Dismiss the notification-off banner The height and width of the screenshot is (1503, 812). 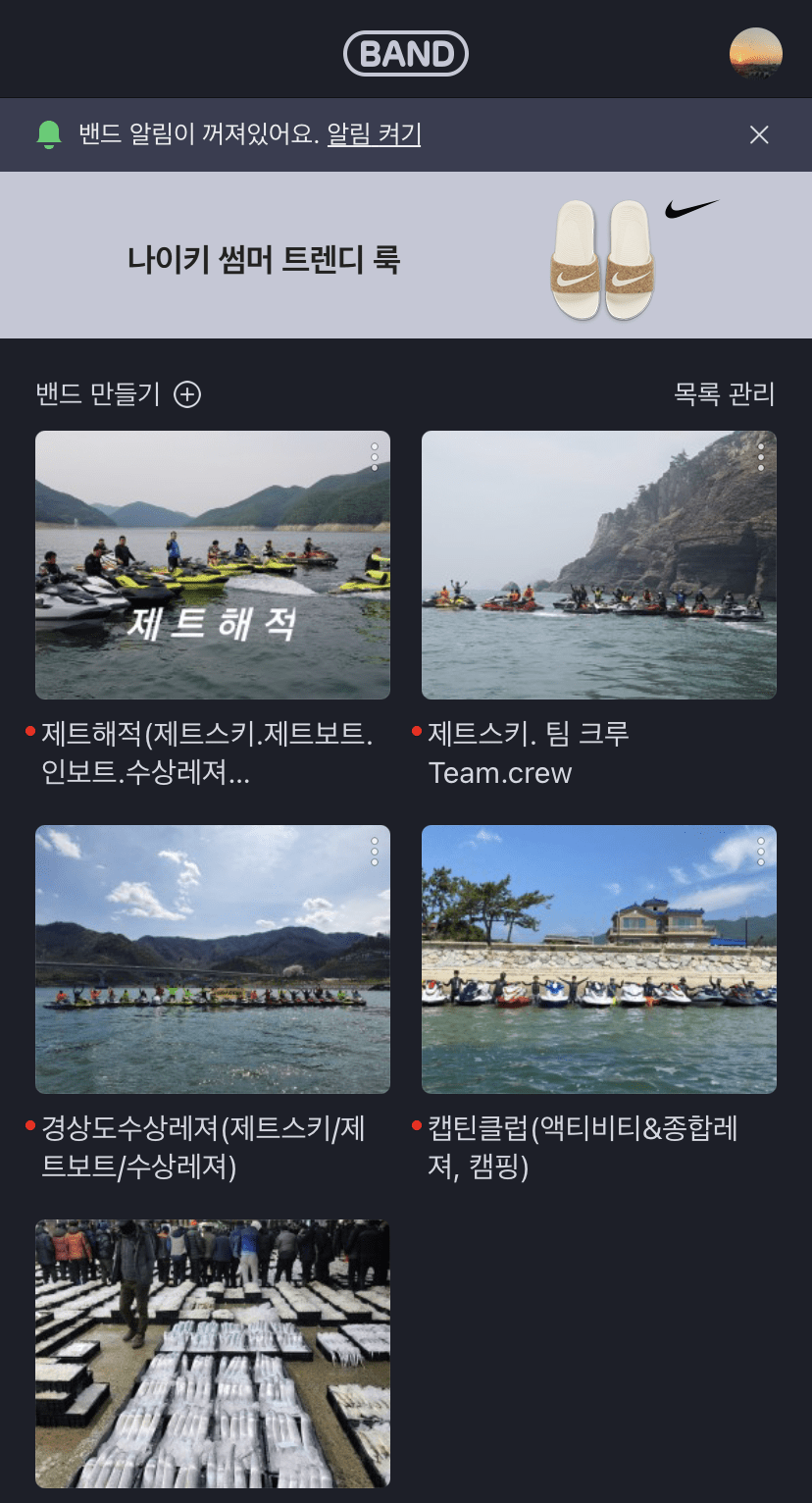pos(759,135)
